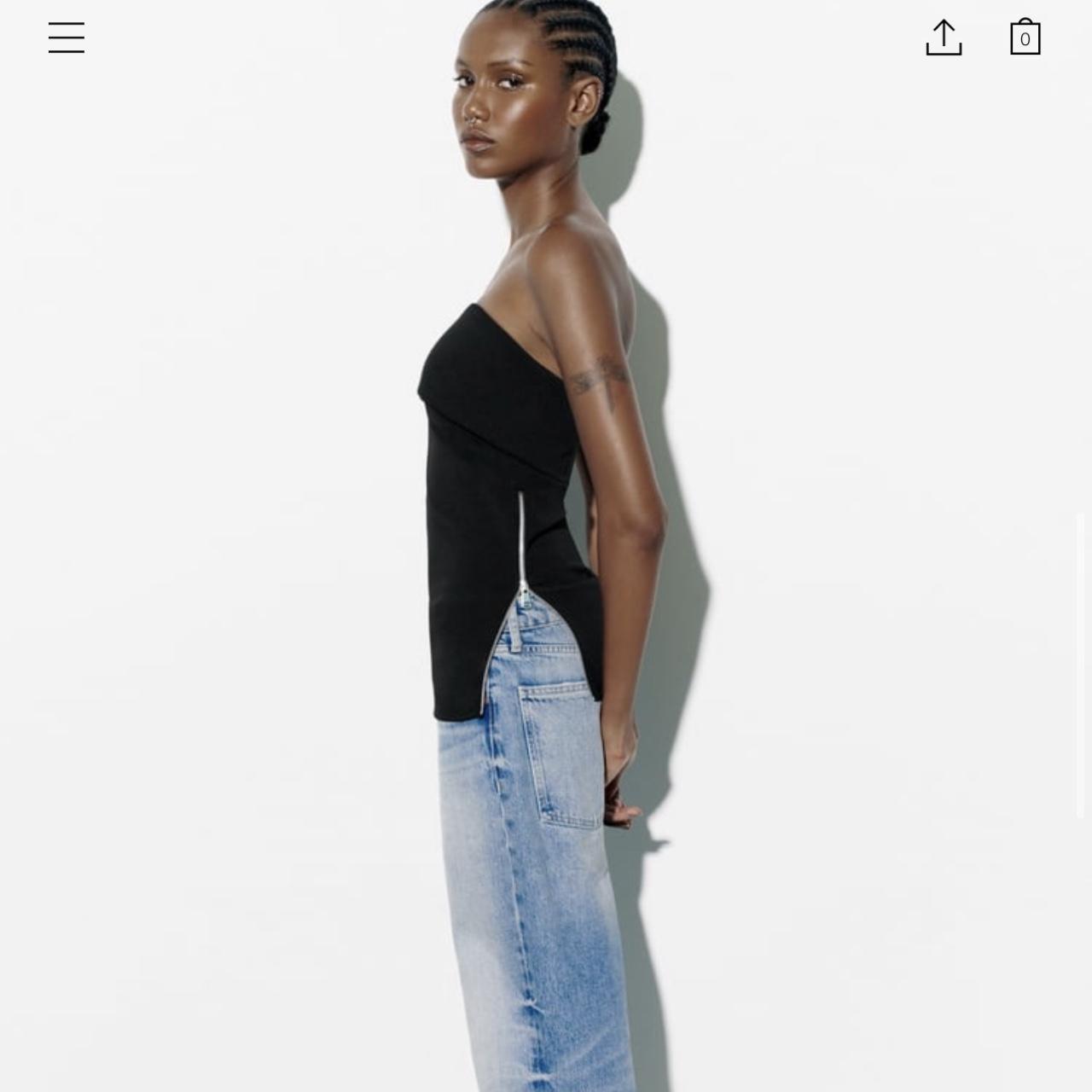Open the hamburger menu
The width and height of the screenshot is (1092, 1092).
[67, 38]
